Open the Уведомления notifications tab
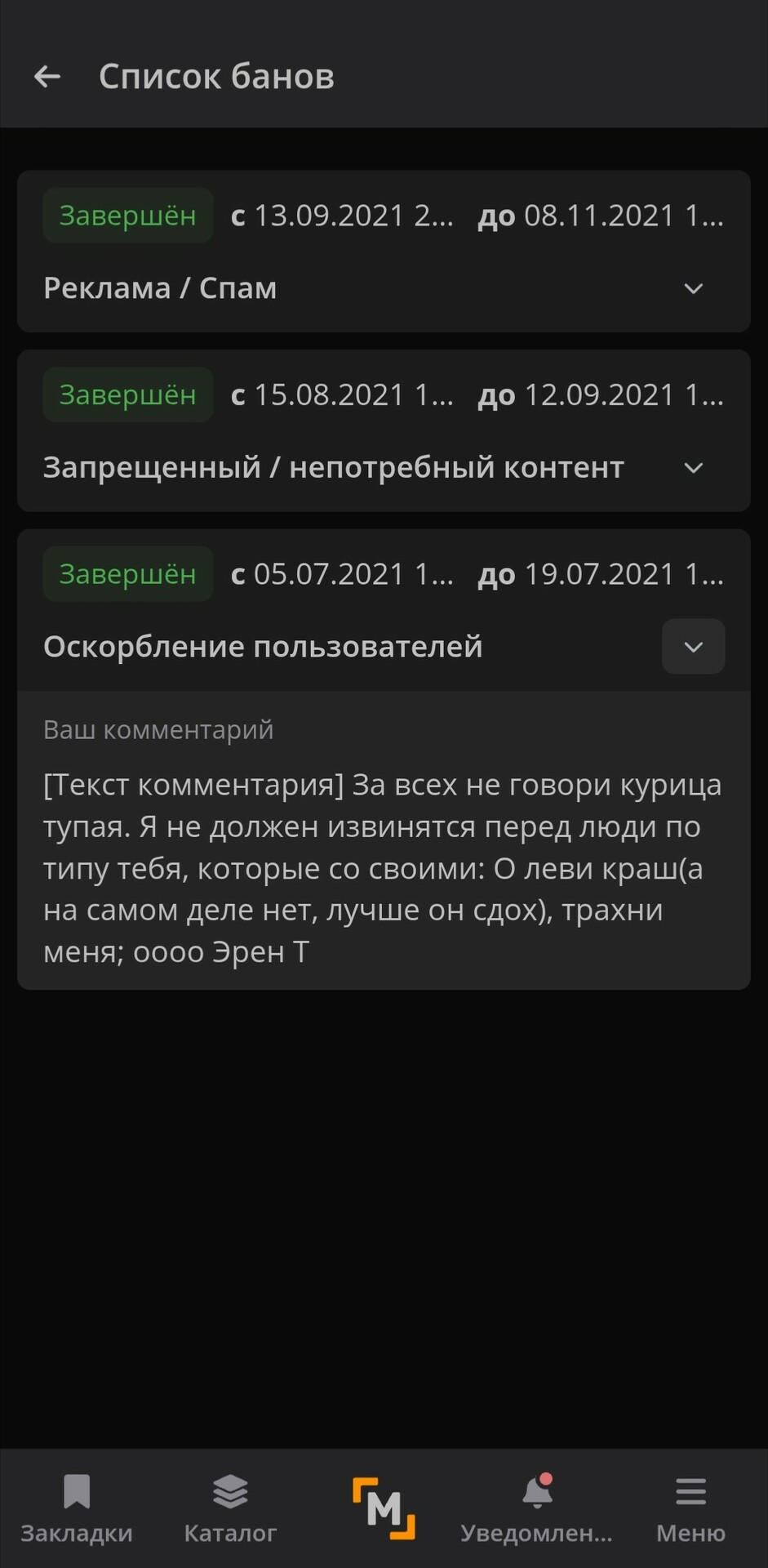 536,1508
